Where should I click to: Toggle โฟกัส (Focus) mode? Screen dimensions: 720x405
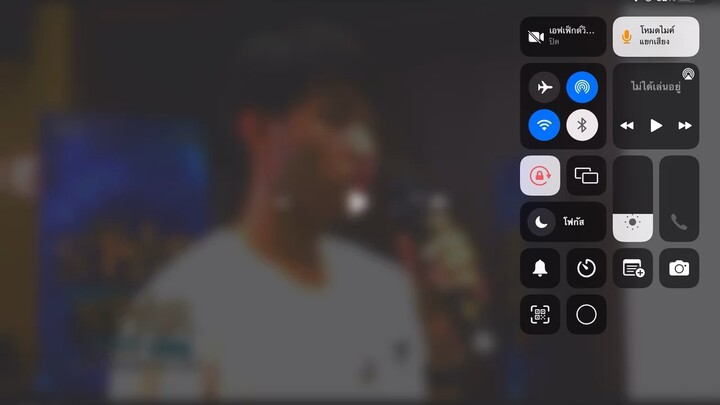pos(563,222)
